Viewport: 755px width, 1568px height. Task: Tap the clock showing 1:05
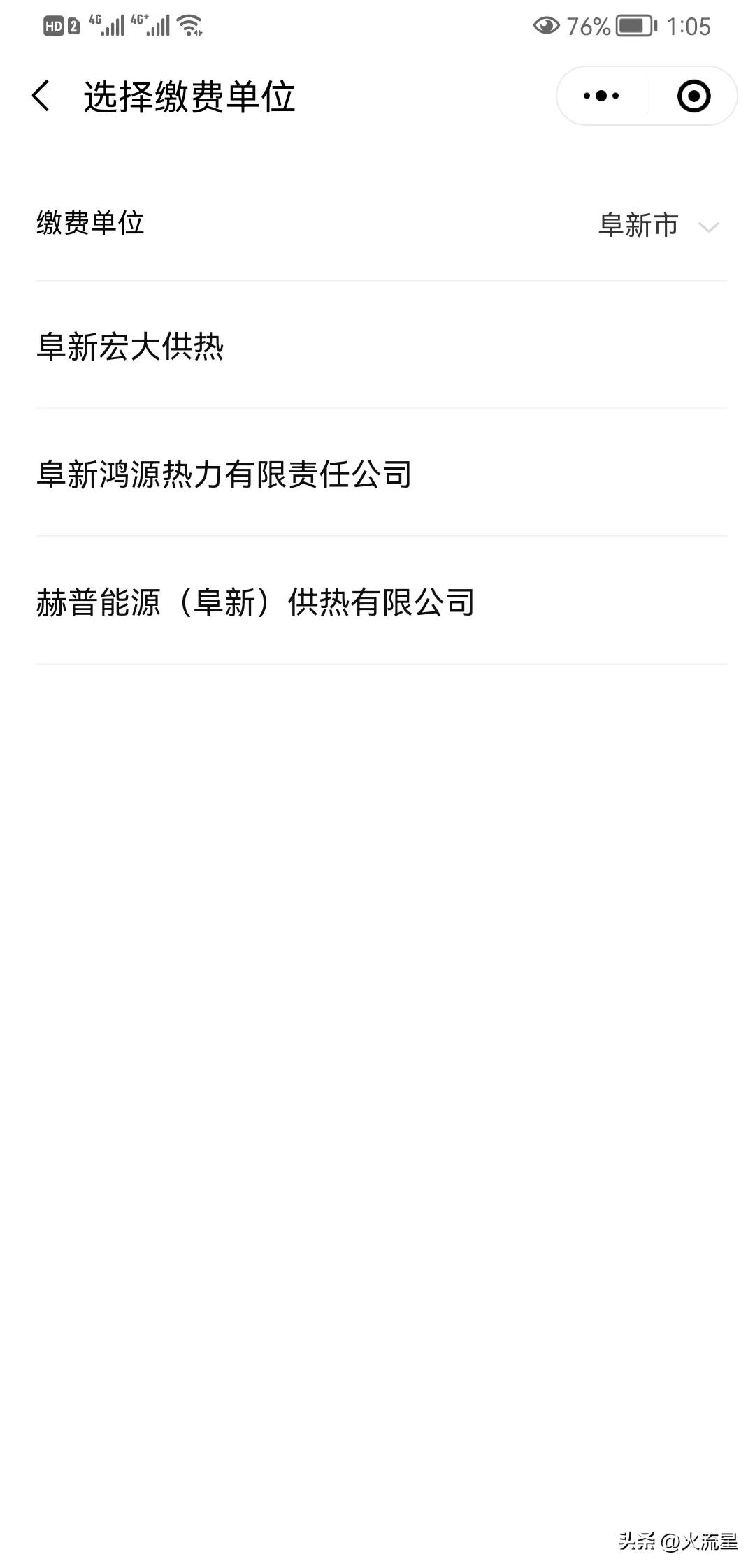pyautogui.click(x=689, y=25)
